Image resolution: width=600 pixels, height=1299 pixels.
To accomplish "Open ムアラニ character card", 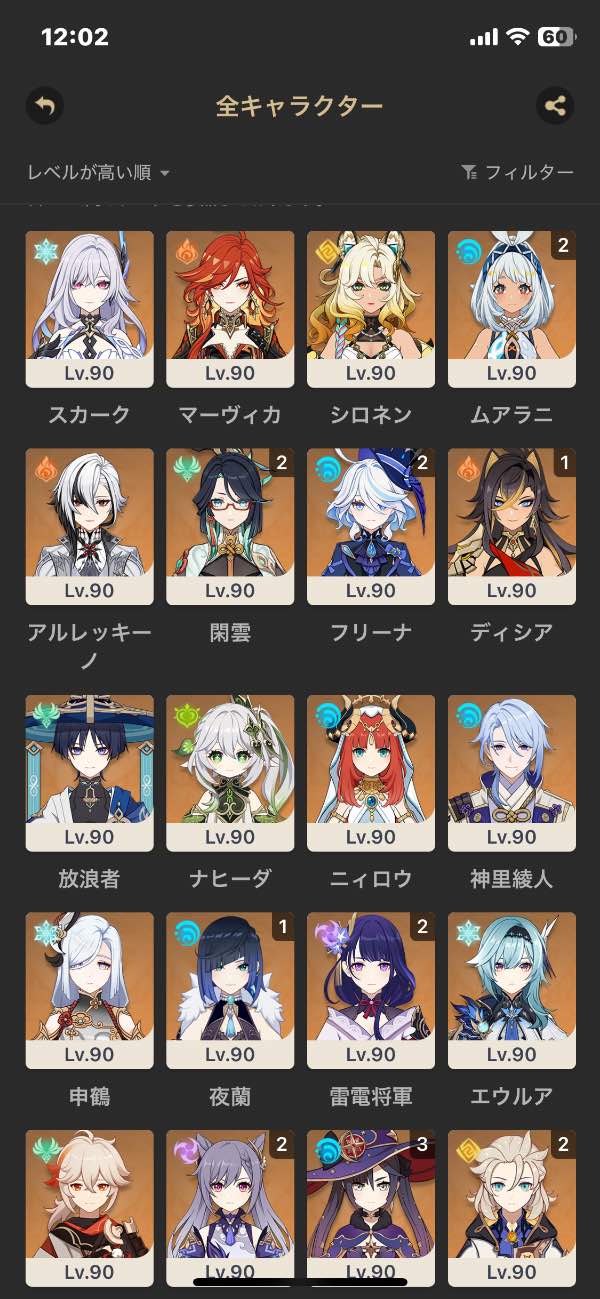I will click(512, 309).
